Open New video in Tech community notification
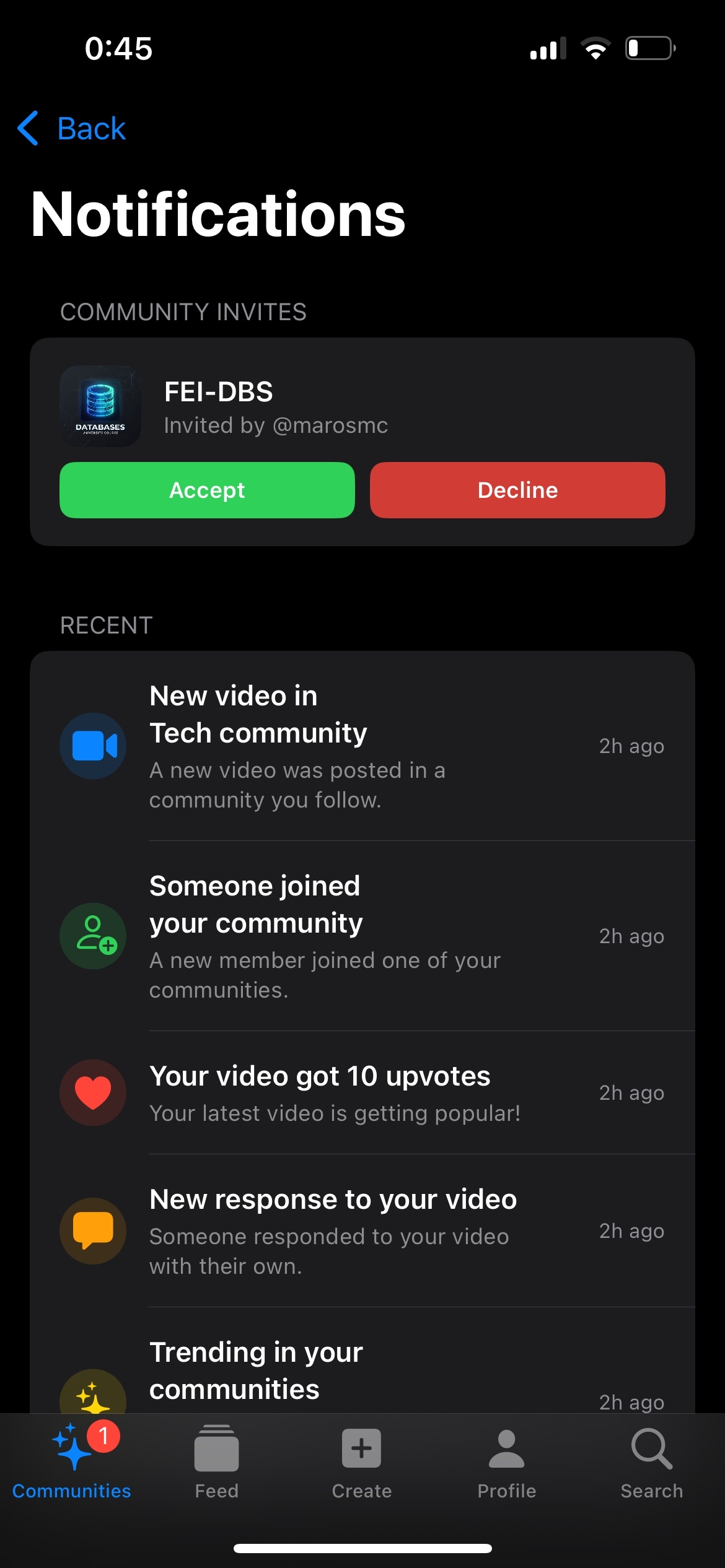Screen dimensions: 725x1568 point(362,746)
